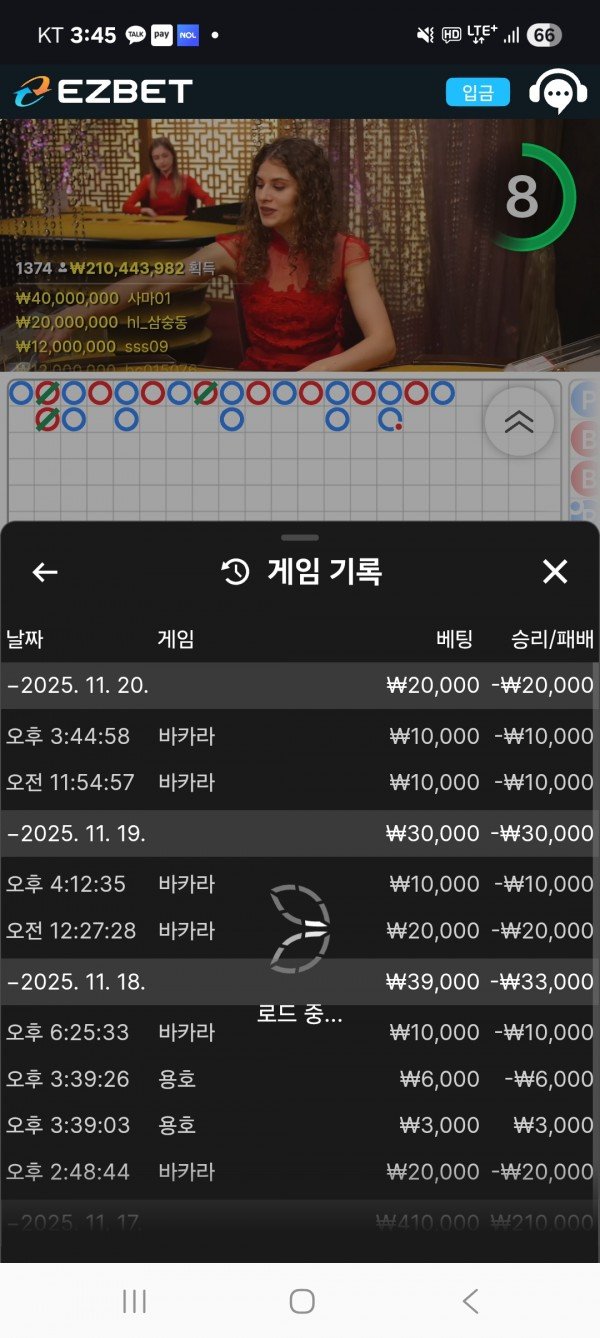600x1338 pixels.
Task: Go back from 게임 기록 panel
Action: (x=45, y=572)
